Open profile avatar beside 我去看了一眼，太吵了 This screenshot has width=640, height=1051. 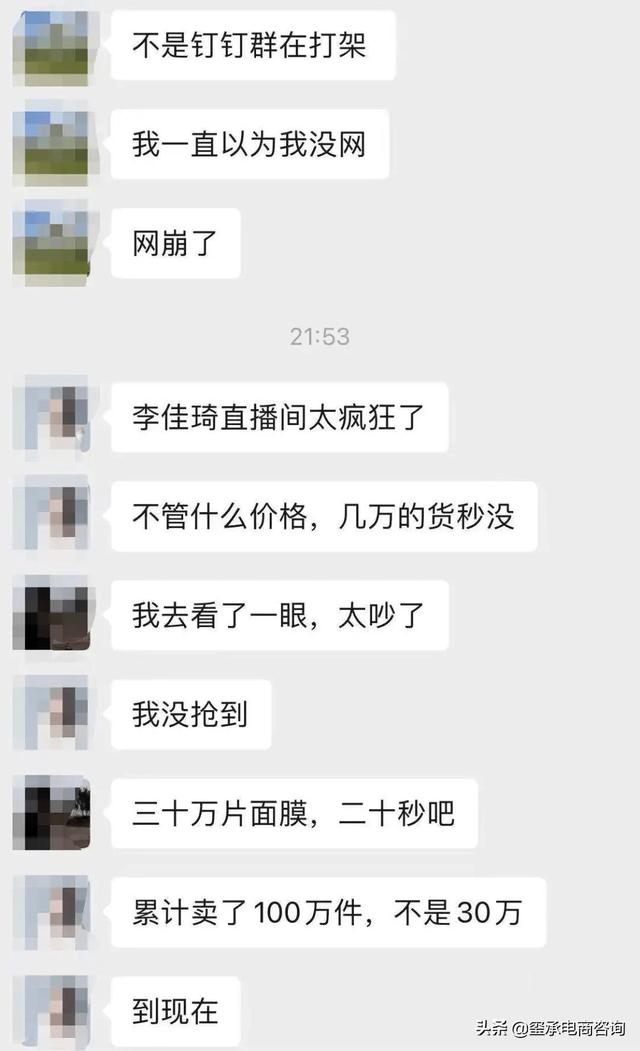pos(52,615)
